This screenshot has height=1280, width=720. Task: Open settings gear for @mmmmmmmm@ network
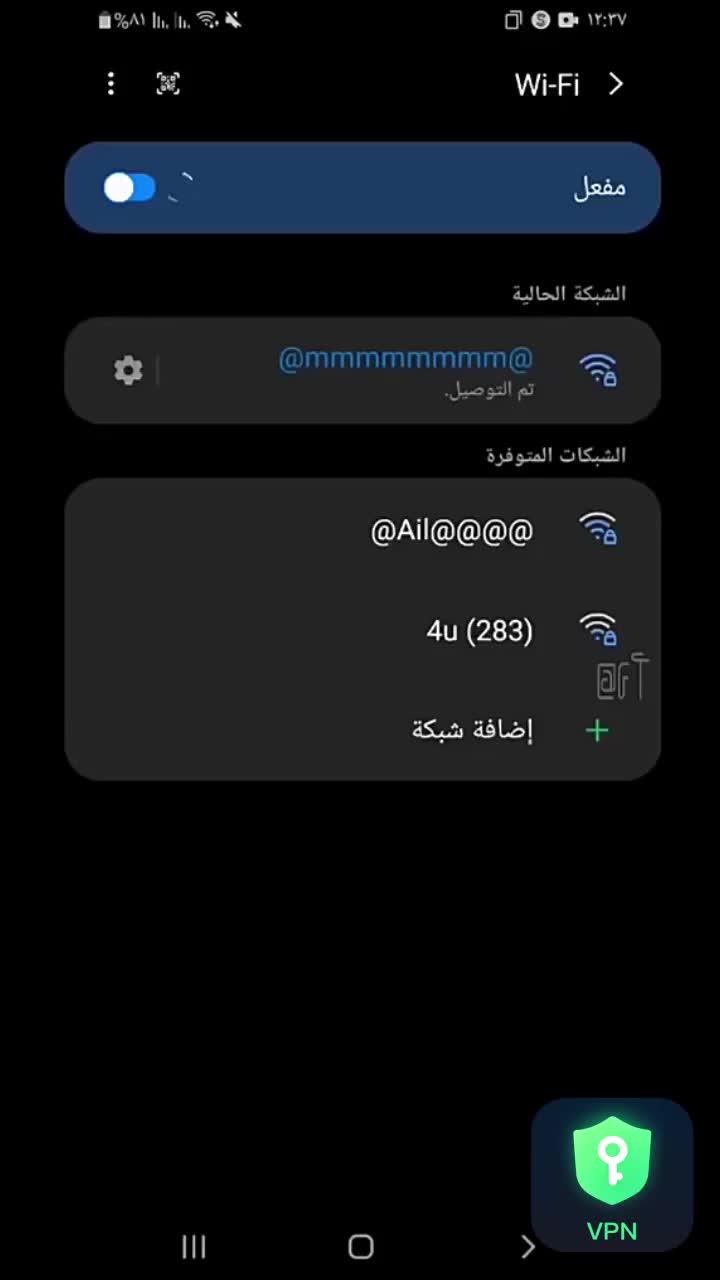pos(128,371)
